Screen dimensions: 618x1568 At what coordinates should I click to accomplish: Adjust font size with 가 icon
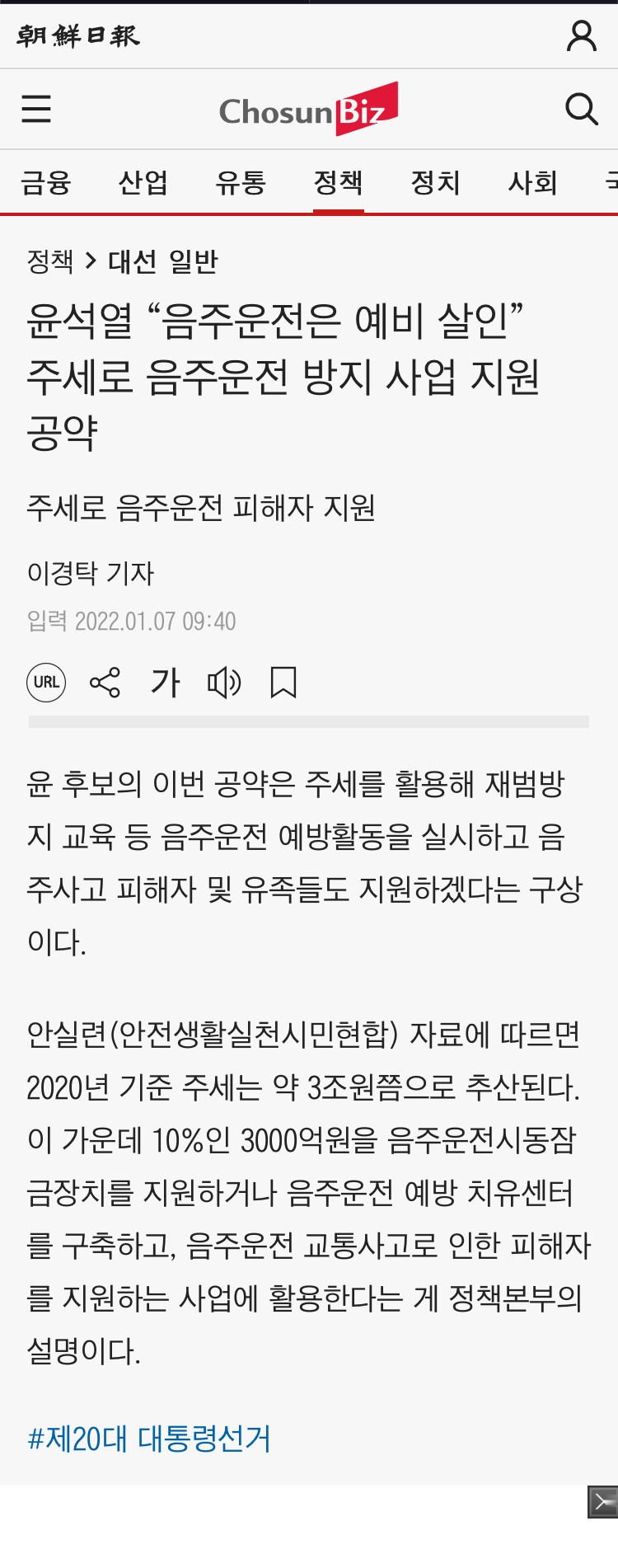pyautogui.click(x=165, y=683)
